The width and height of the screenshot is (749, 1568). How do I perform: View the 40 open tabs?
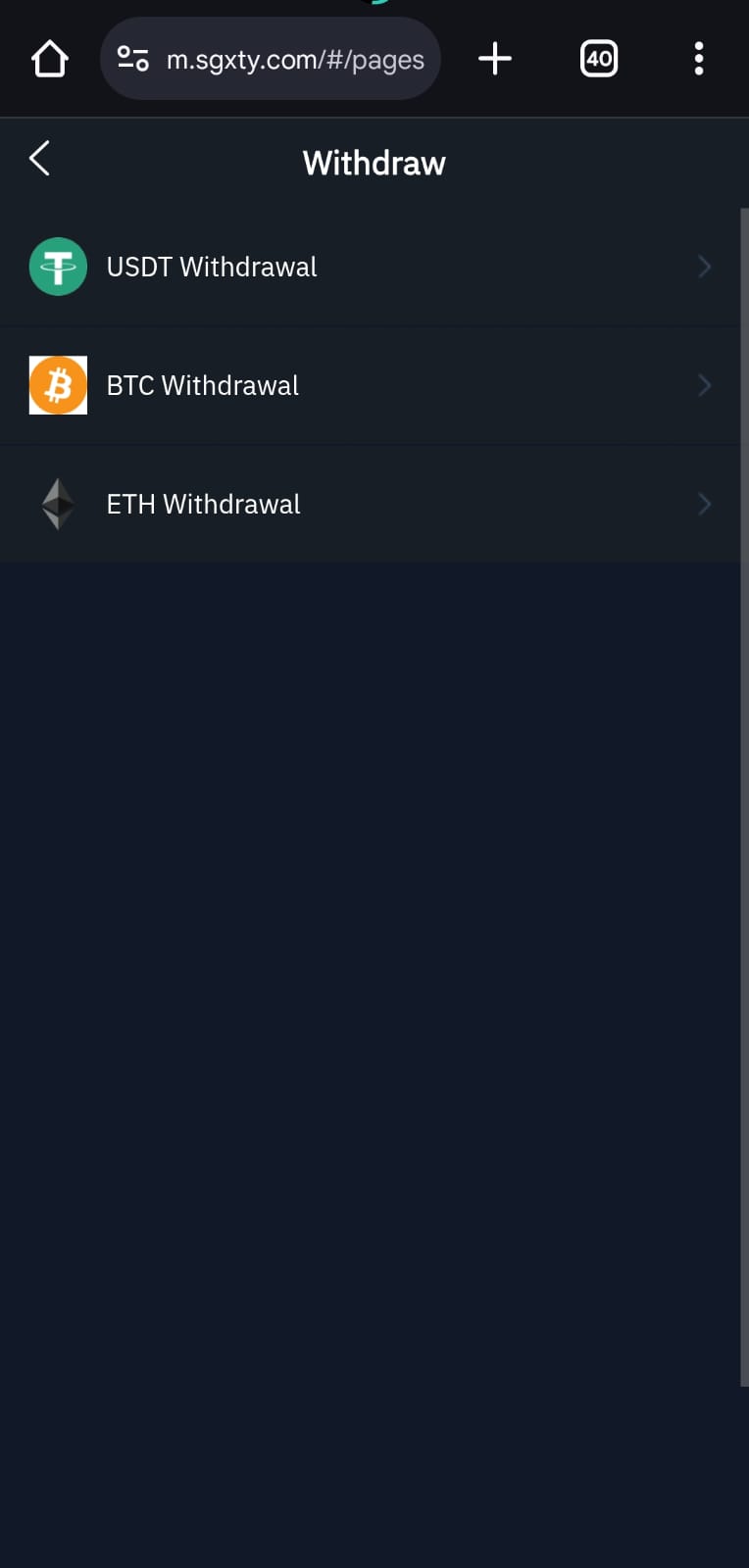[x=599, y=59]
